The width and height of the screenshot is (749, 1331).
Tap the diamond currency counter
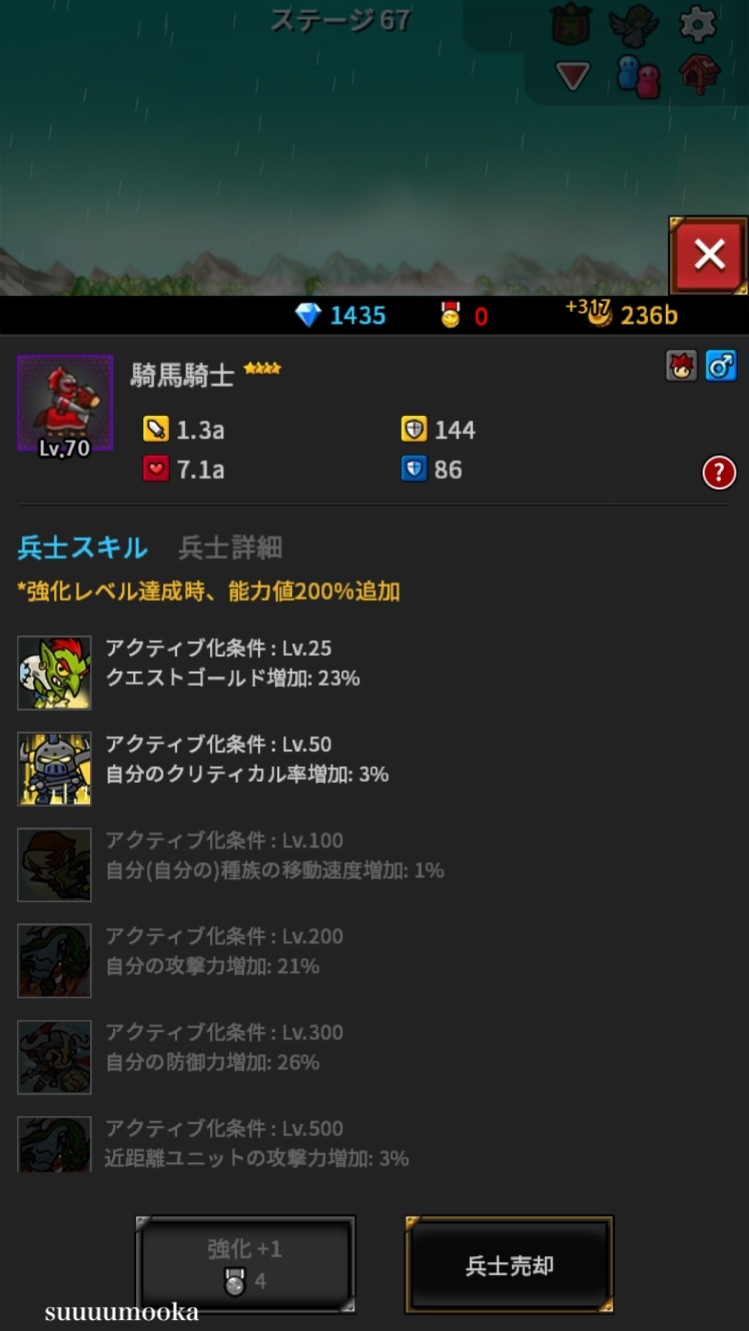[x=340, y=315]
